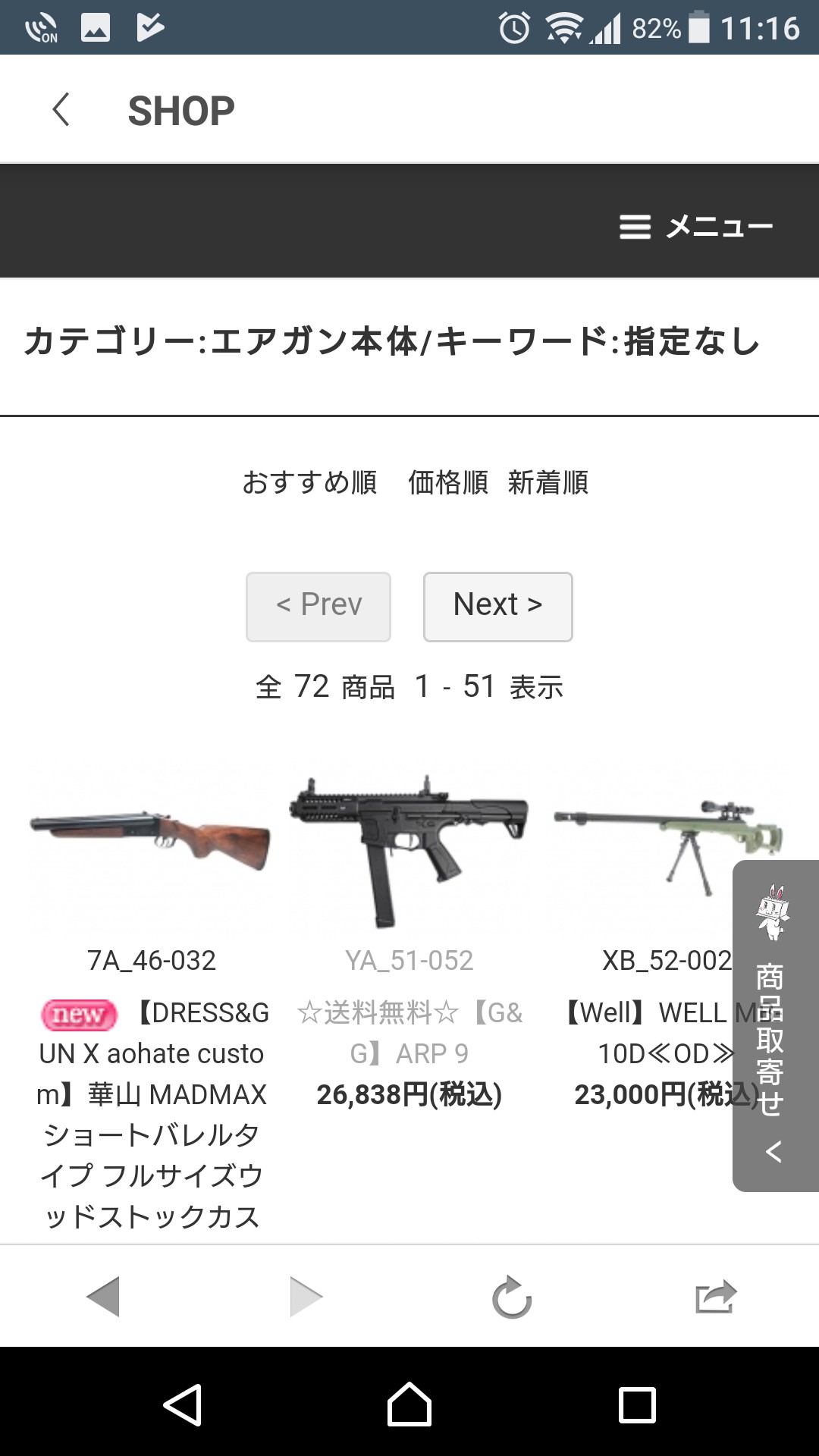Viewport: 819px width, 1456px height.
Task: Sort products by 価格順
Action: click(x=448, y=482)
